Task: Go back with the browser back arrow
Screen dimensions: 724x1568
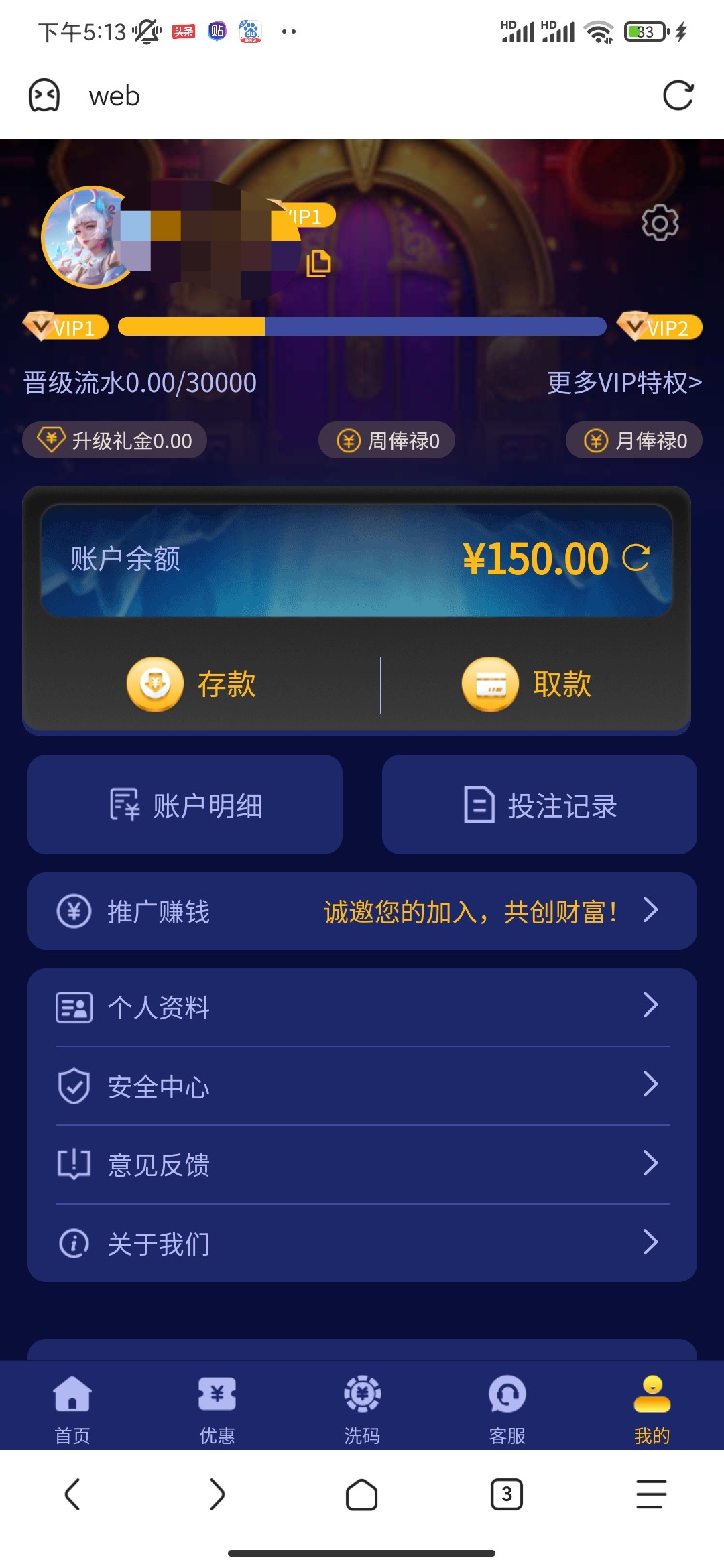Action: click(72, 1494)
